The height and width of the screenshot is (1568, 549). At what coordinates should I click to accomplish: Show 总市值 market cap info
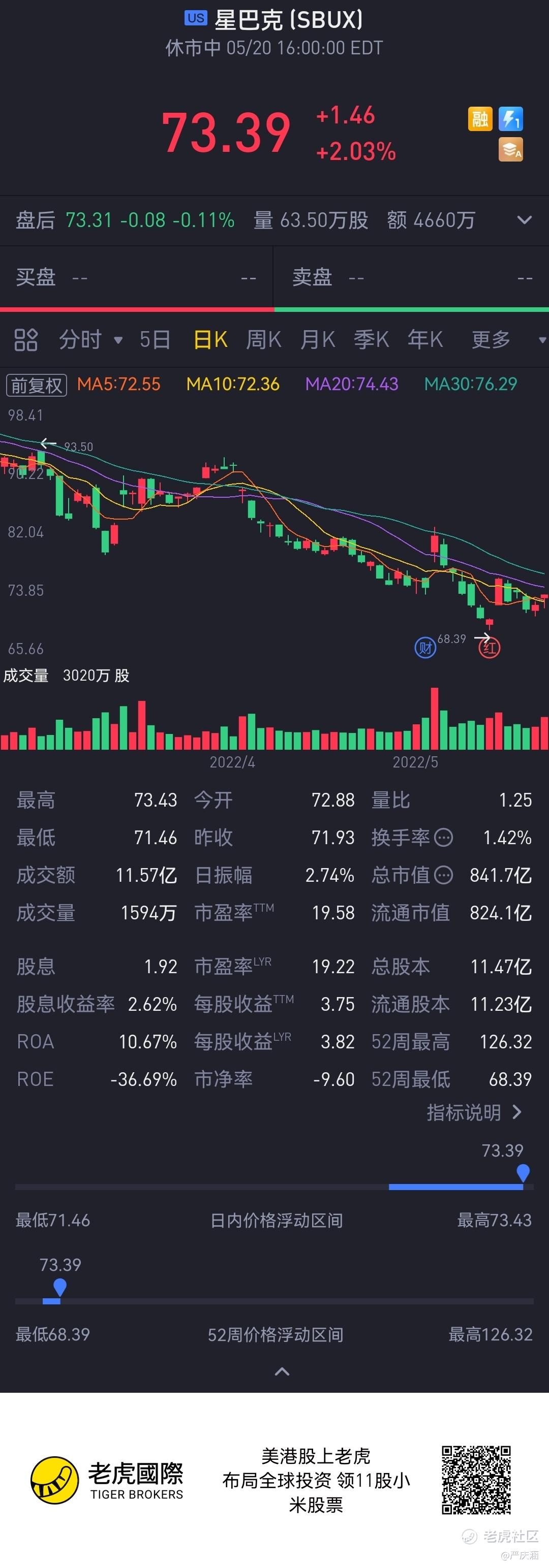coord(444,875)
